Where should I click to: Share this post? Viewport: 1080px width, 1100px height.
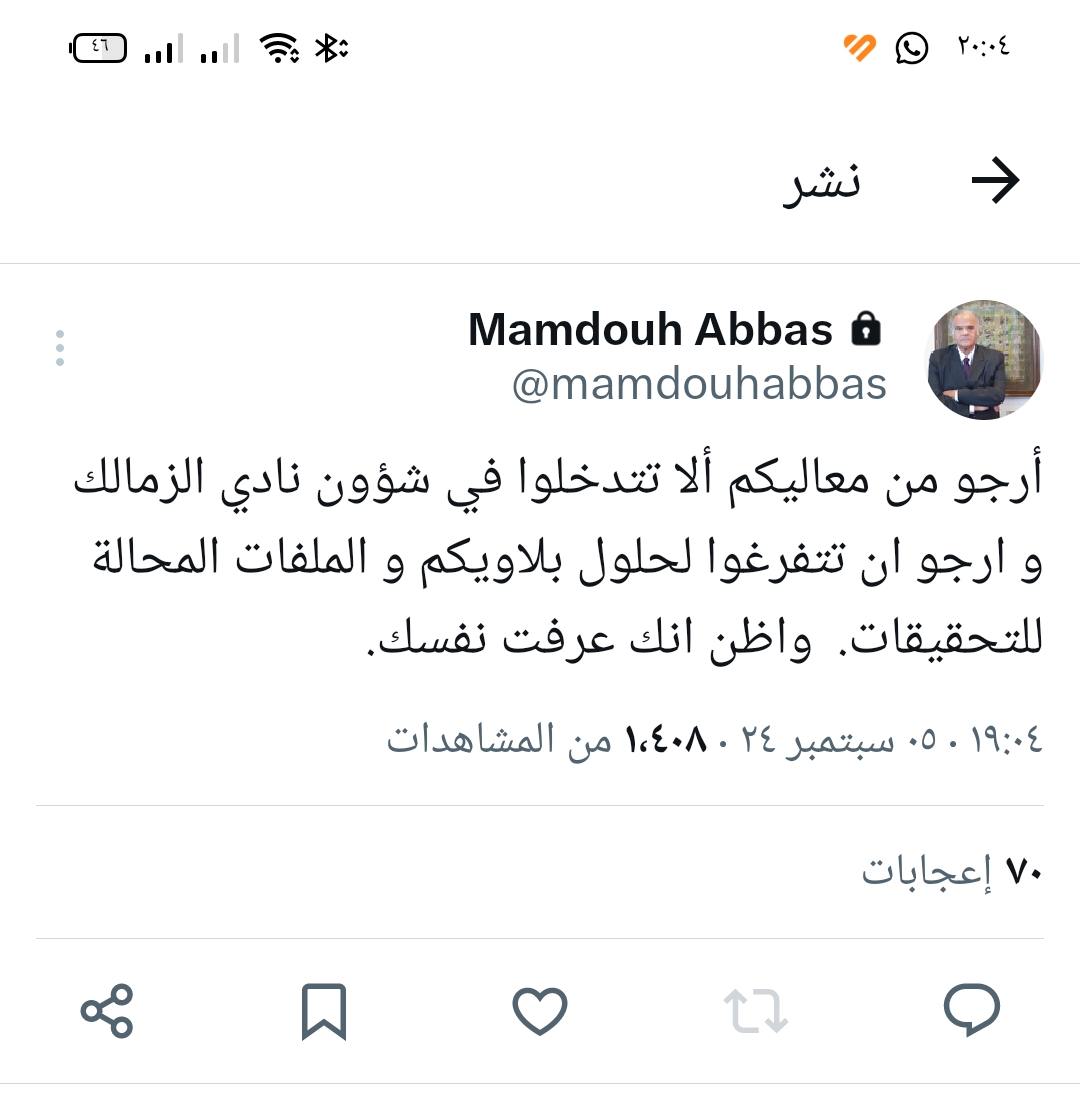(x=107, y=1010)
